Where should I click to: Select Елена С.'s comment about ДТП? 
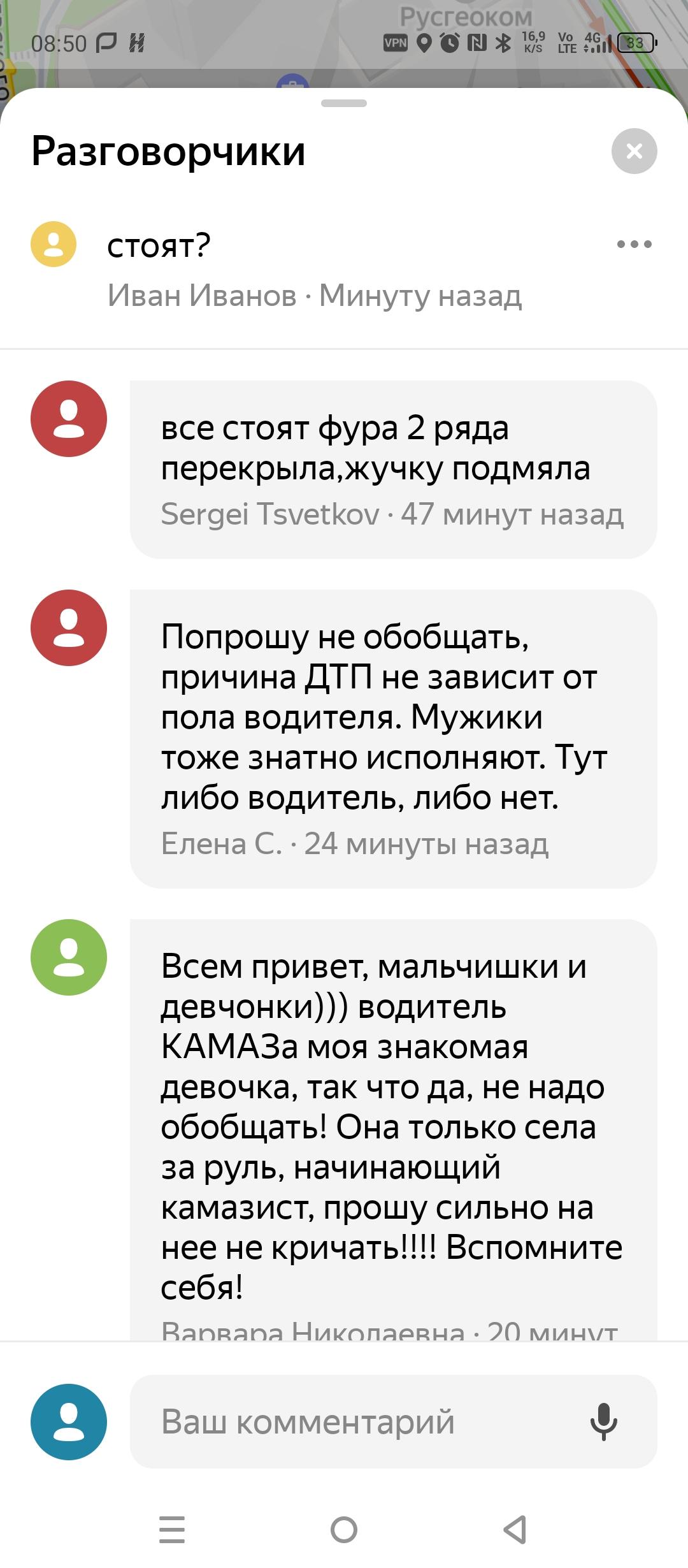point(393,738)
